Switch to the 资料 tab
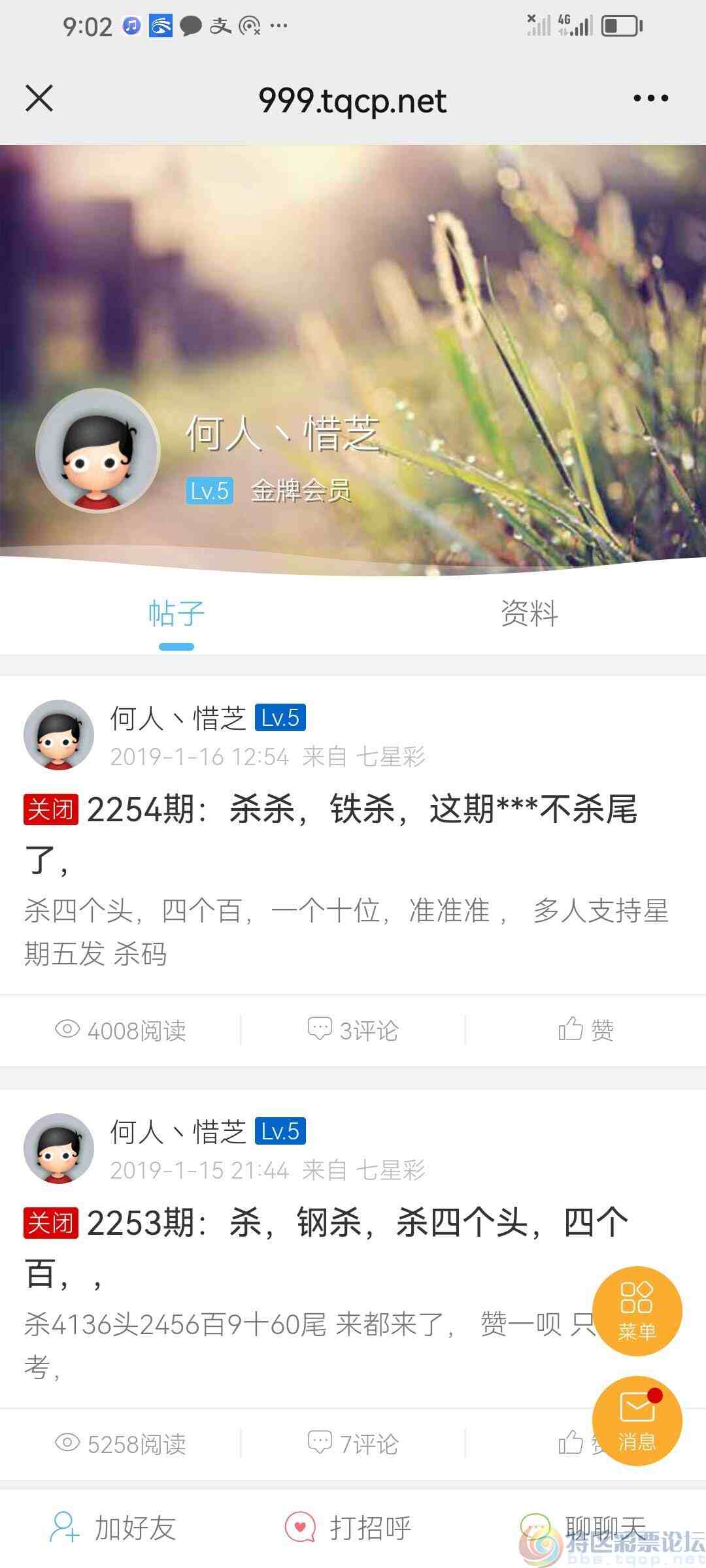706x1568 pixels. tap(529, 613)
